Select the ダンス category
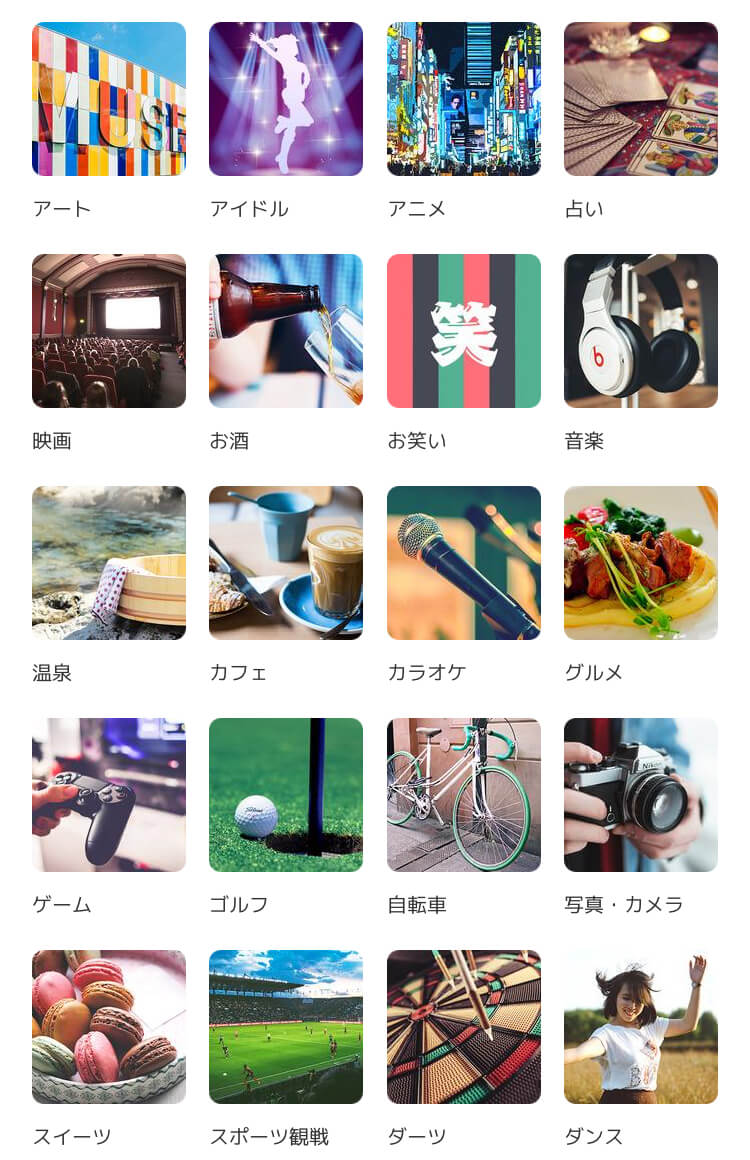Image resolution: width=750 pixels, height=1160 pixels. [641, 1027]
